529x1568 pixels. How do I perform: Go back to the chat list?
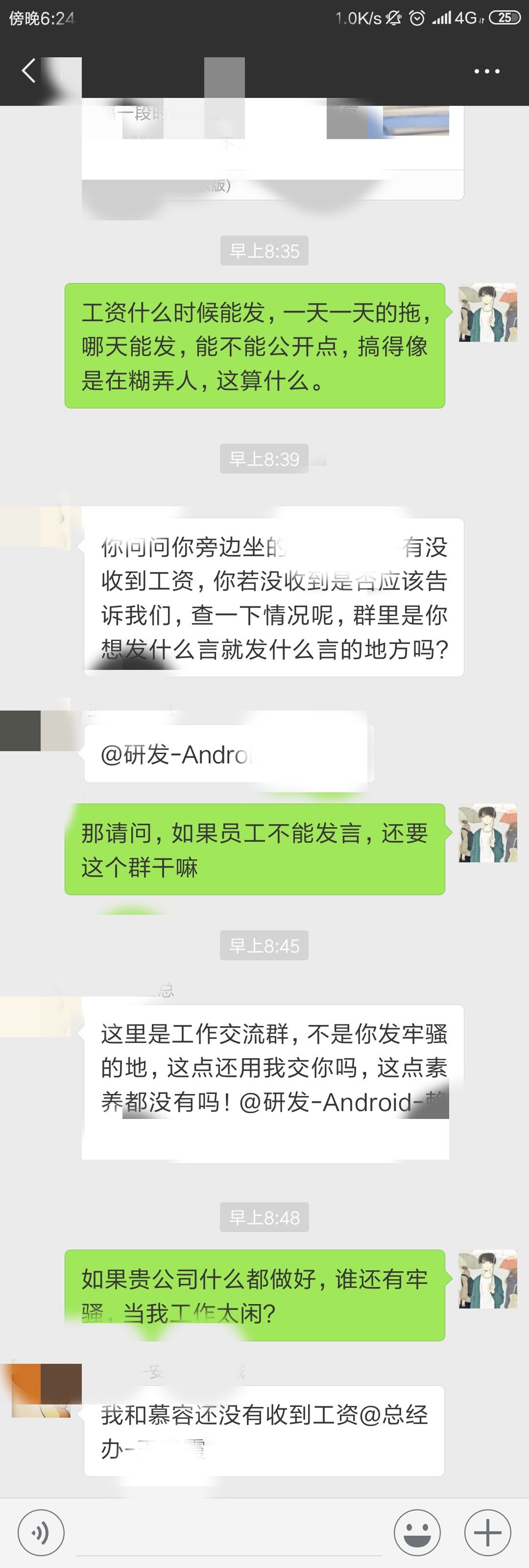28,71
